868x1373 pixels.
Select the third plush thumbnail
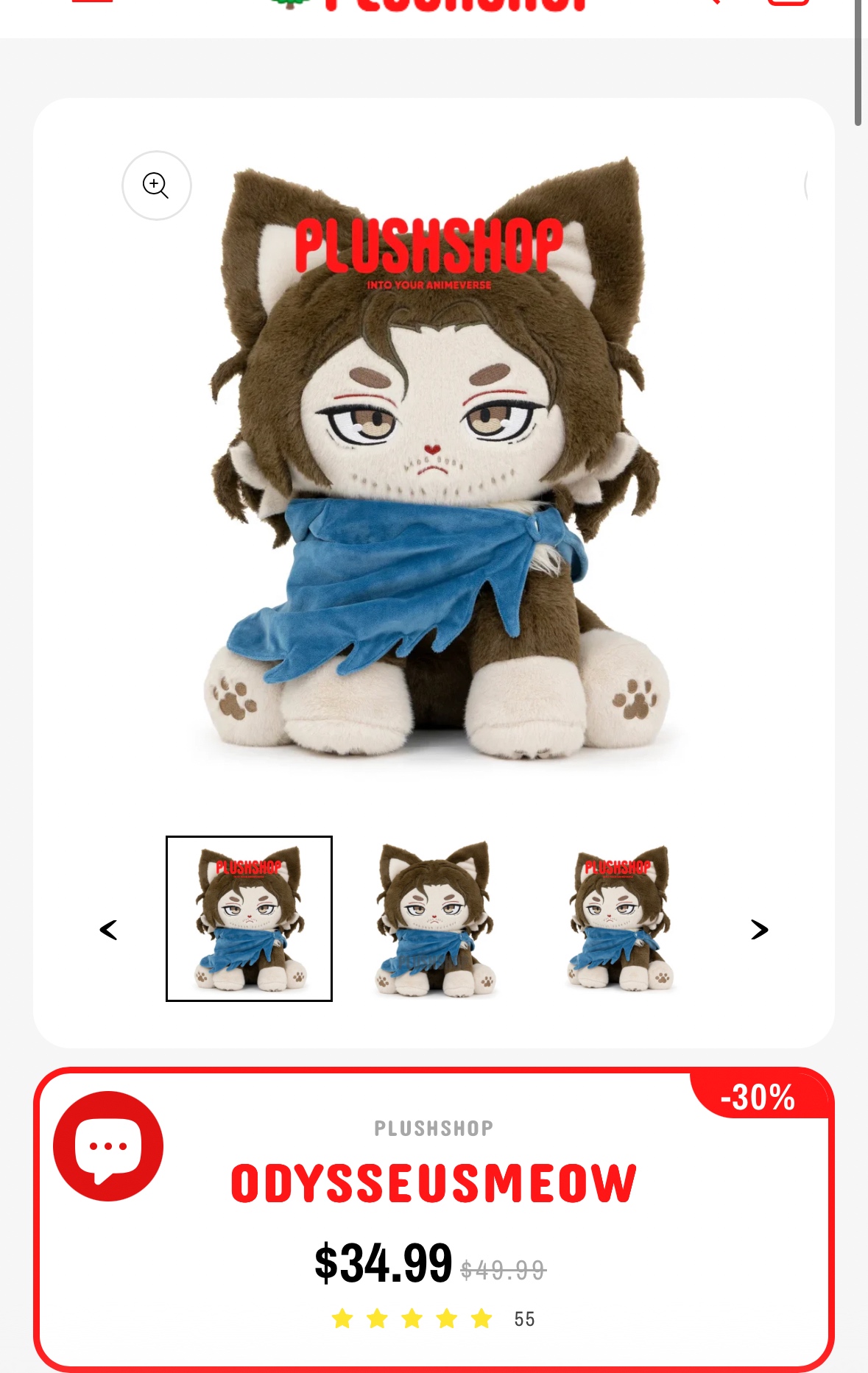[621, 919]
